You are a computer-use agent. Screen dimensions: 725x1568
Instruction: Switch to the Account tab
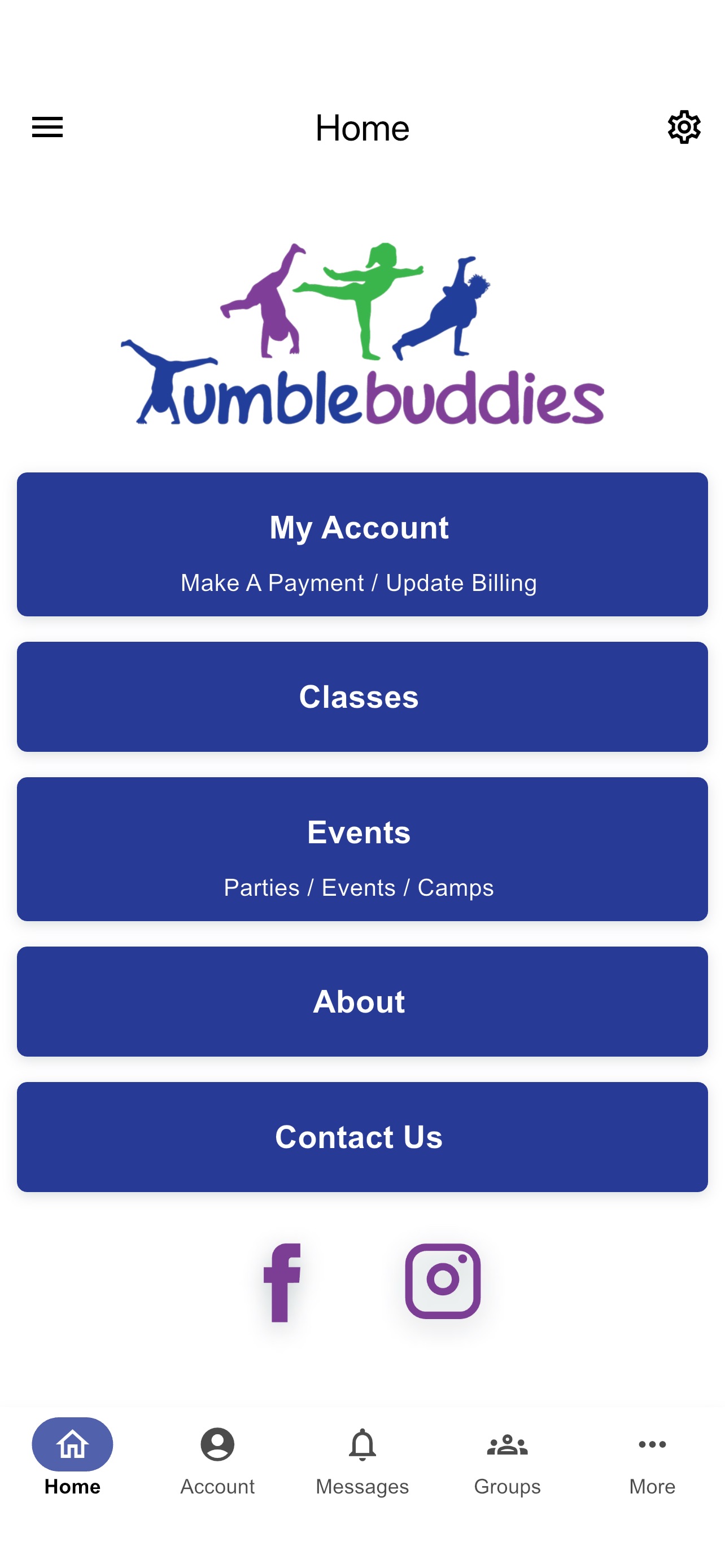point(217,1460)
